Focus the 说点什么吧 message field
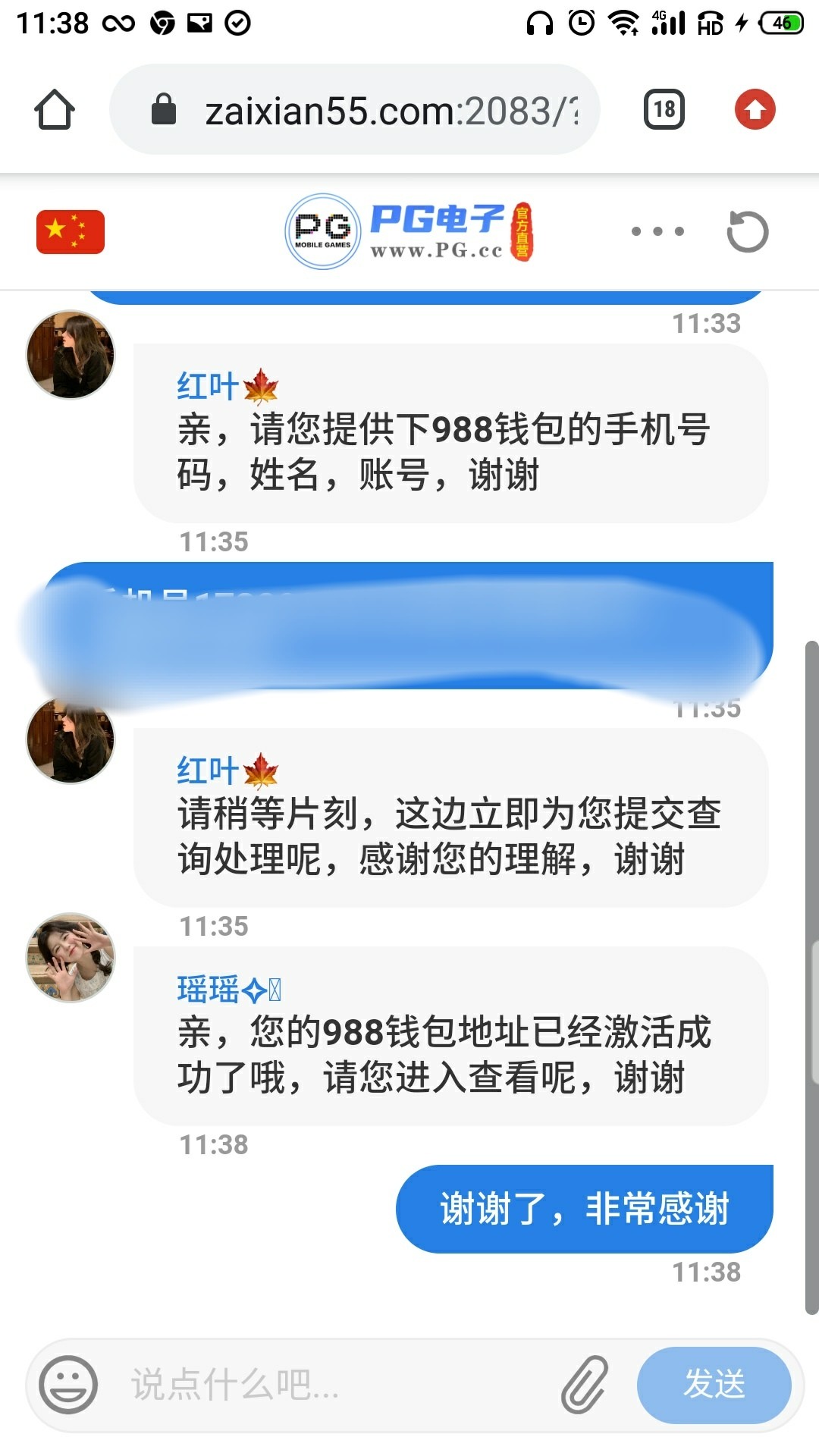 334,1384
